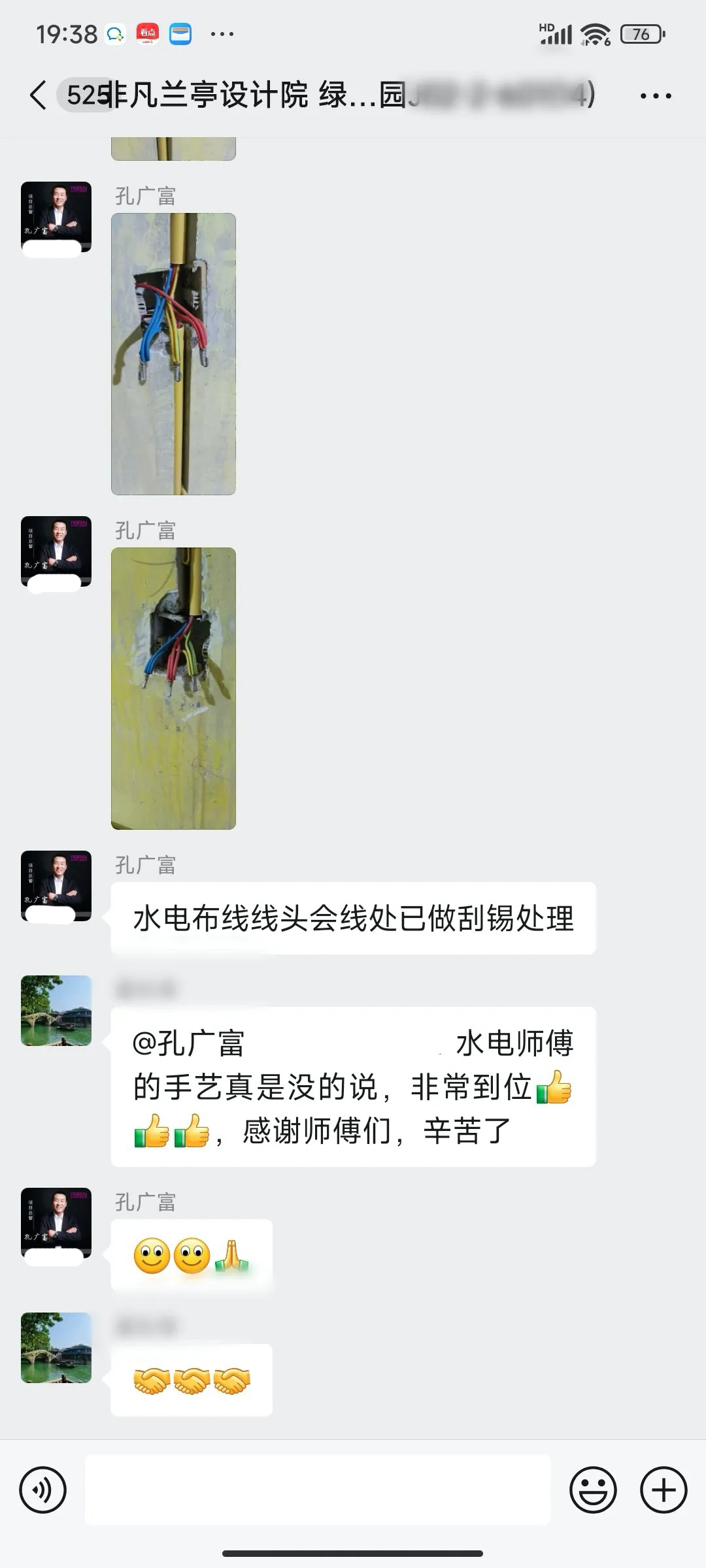The height and width of the screenshot is (1568, 706).
Task: Open the bridge-scenery avatar beside the 水电师傅 message
Action: [56, 1010]
